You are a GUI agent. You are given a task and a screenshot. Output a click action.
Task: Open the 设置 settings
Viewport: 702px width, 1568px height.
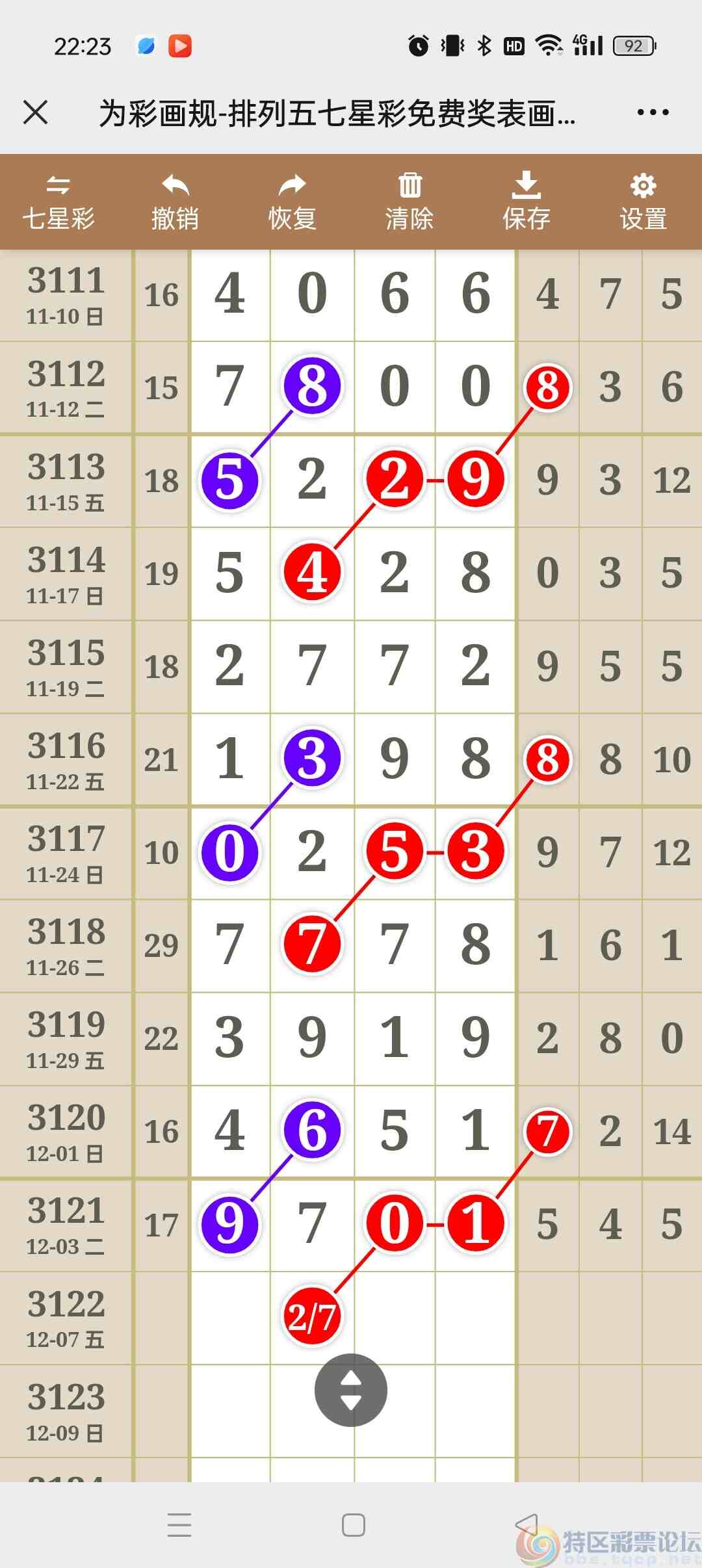coord(643,202)
